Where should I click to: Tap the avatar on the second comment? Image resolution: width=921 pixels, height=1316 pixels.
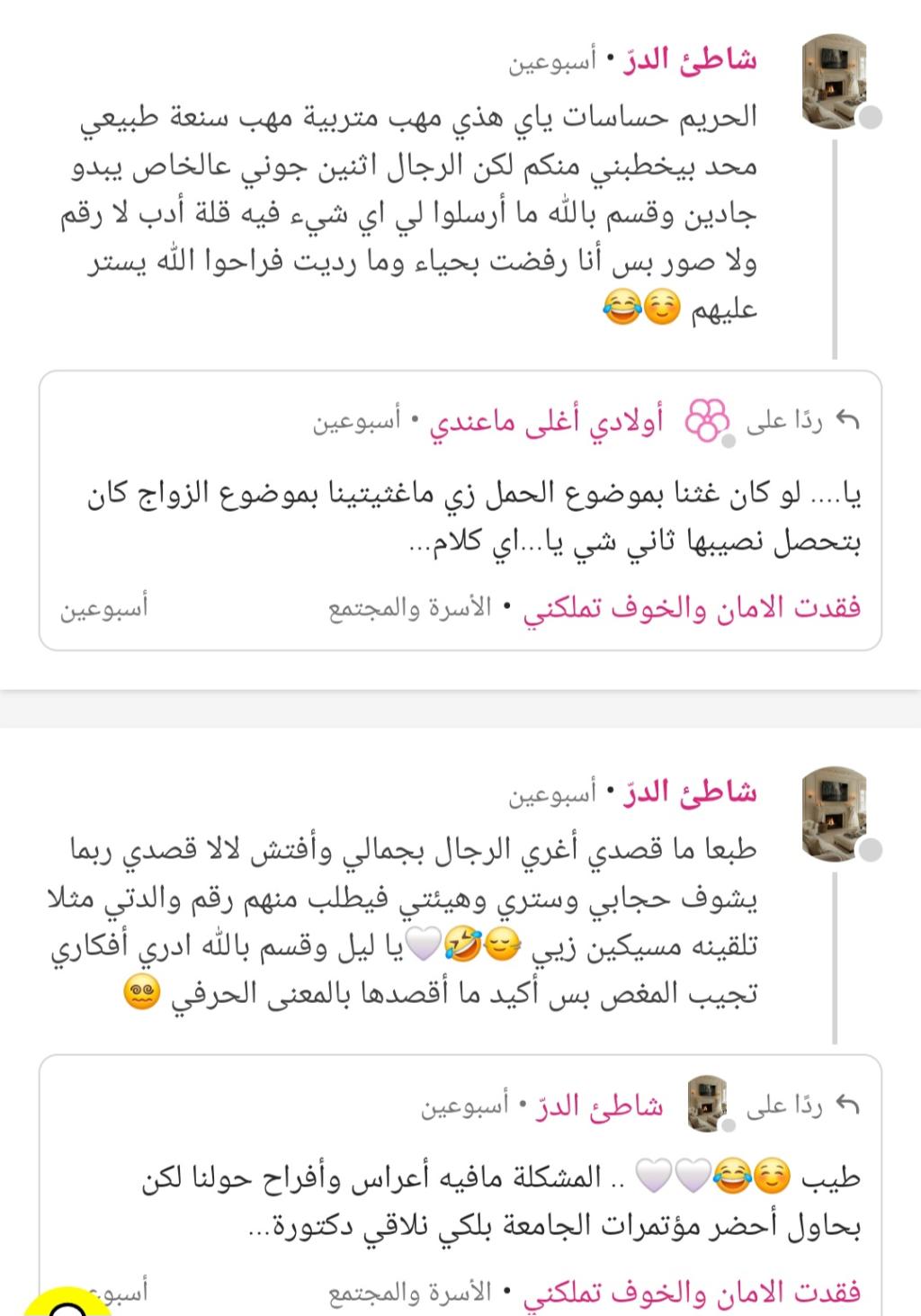click(834, 812)
